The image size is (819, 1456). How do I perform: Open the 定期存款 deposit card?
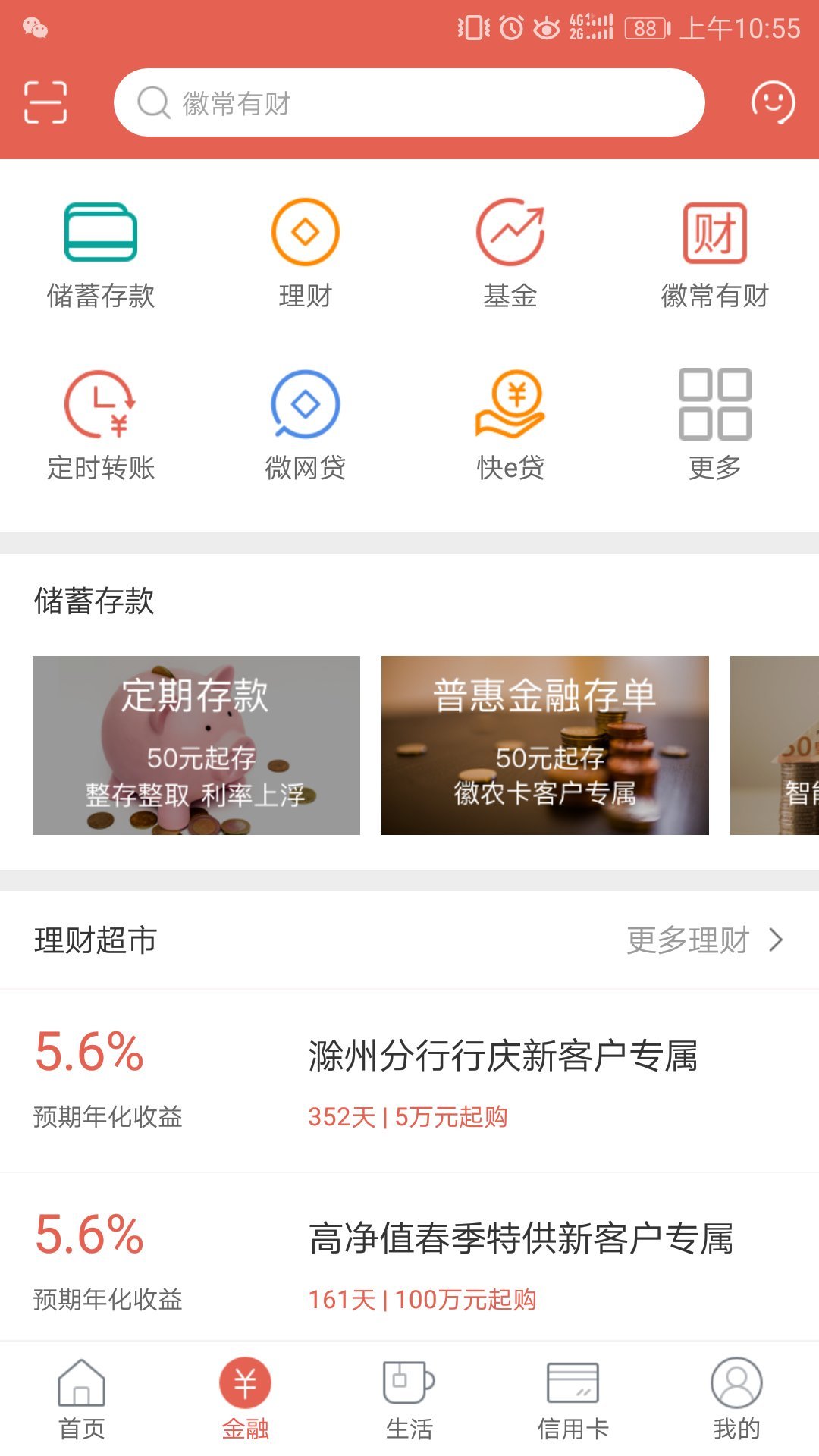pos(196,745)
